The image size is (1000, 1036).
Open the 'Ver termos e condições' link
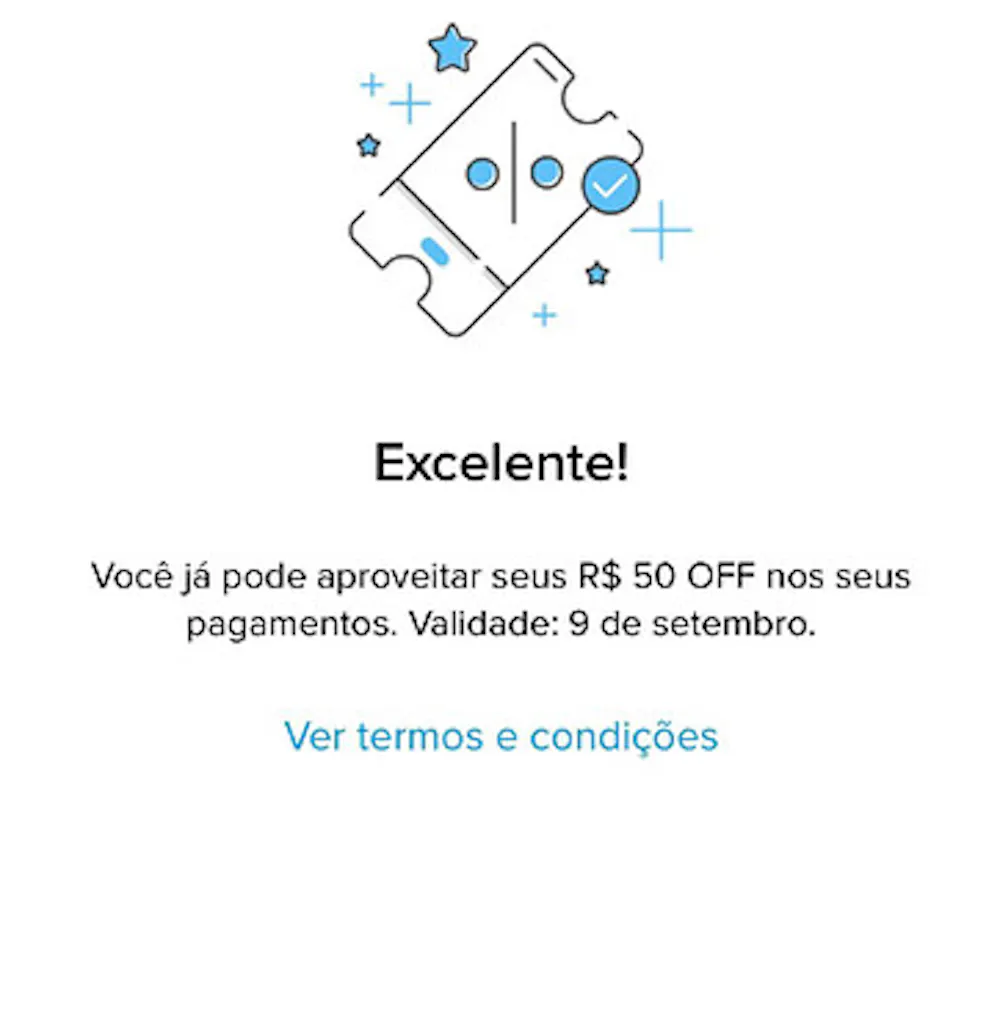501,737
